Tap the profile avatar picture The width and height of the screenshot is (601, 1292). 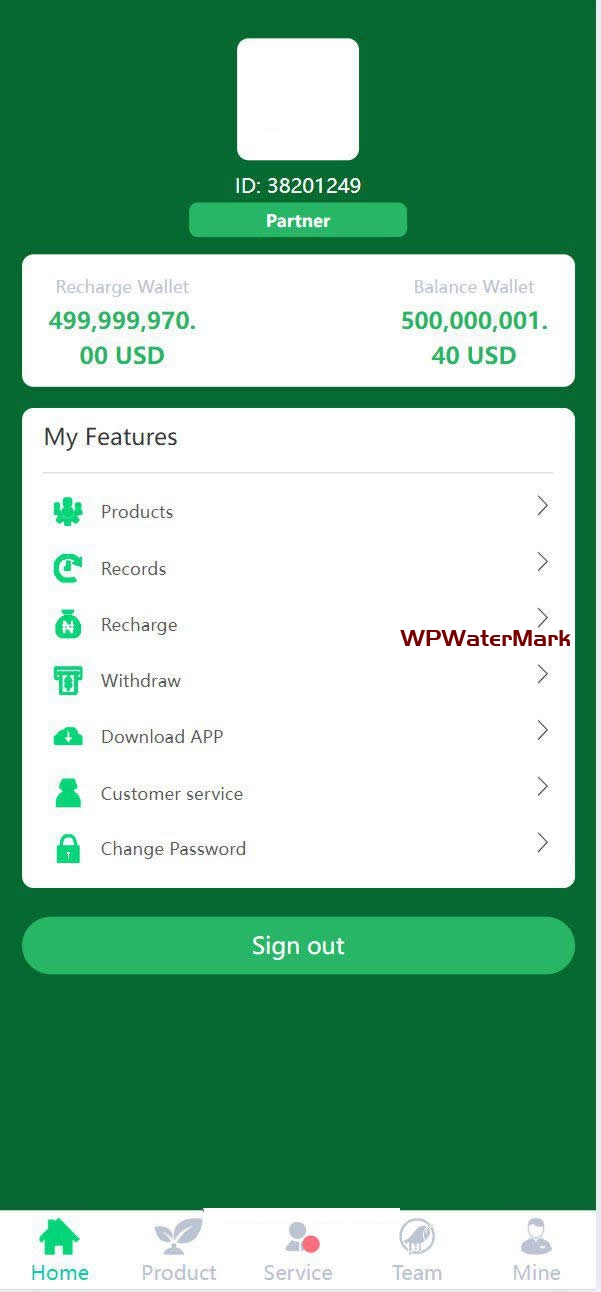tap(298, 99)
